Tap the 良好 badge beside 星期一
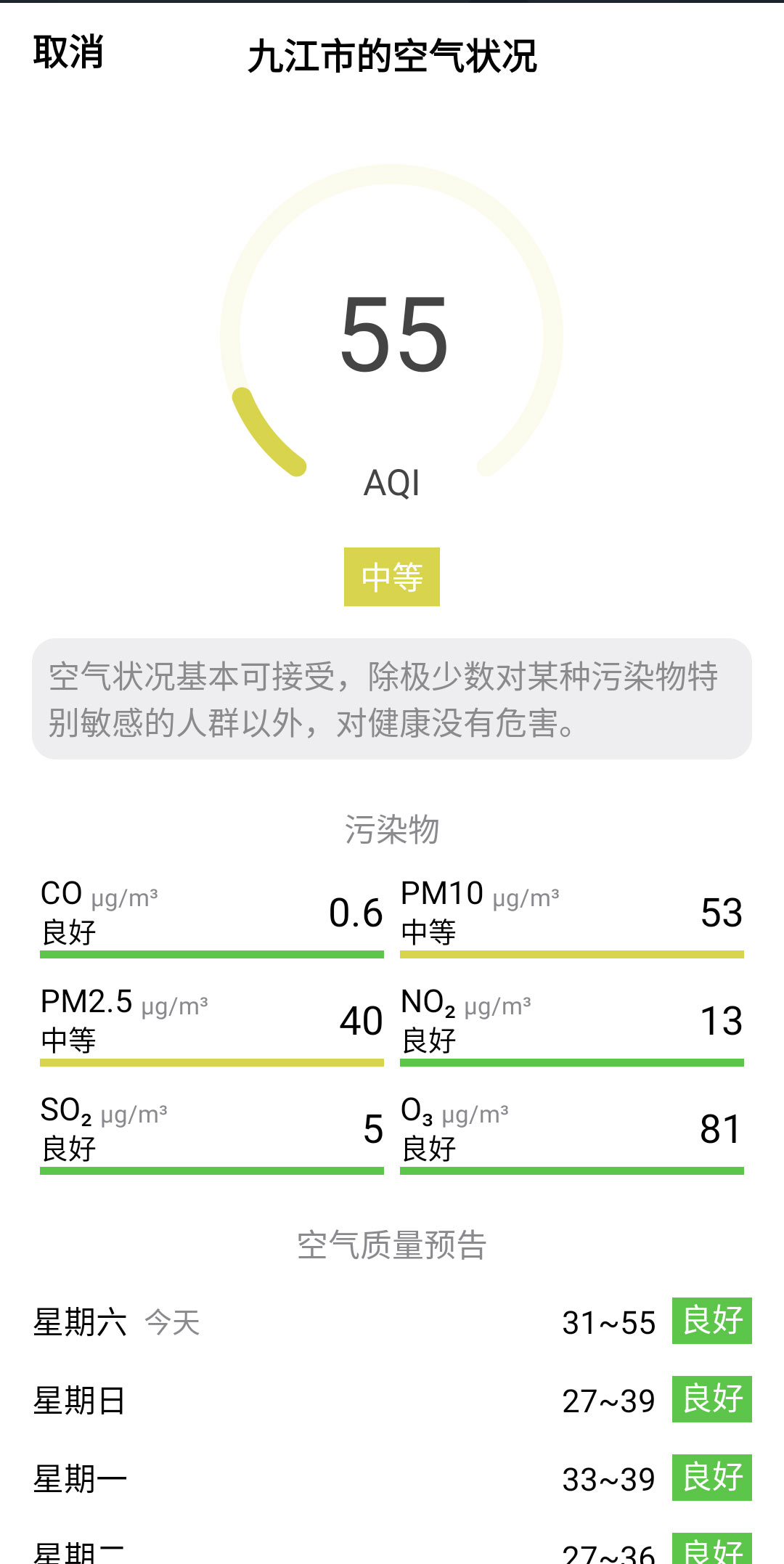Image resolution: width=784 pixels, height=1564 pixels. 711,1478
